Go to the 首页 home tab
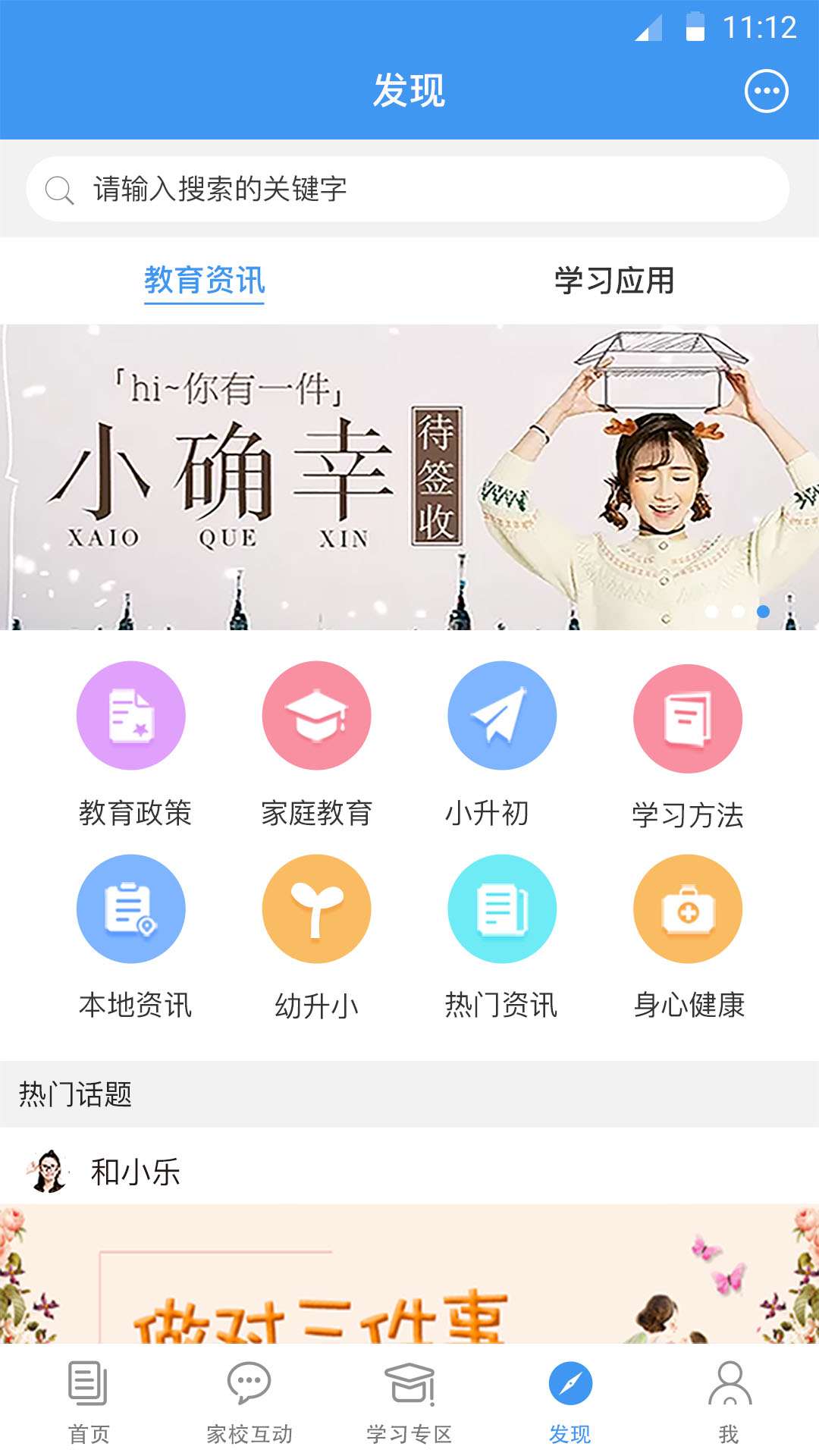Viewport: 819px width, 1456px height. [89, 1401]
